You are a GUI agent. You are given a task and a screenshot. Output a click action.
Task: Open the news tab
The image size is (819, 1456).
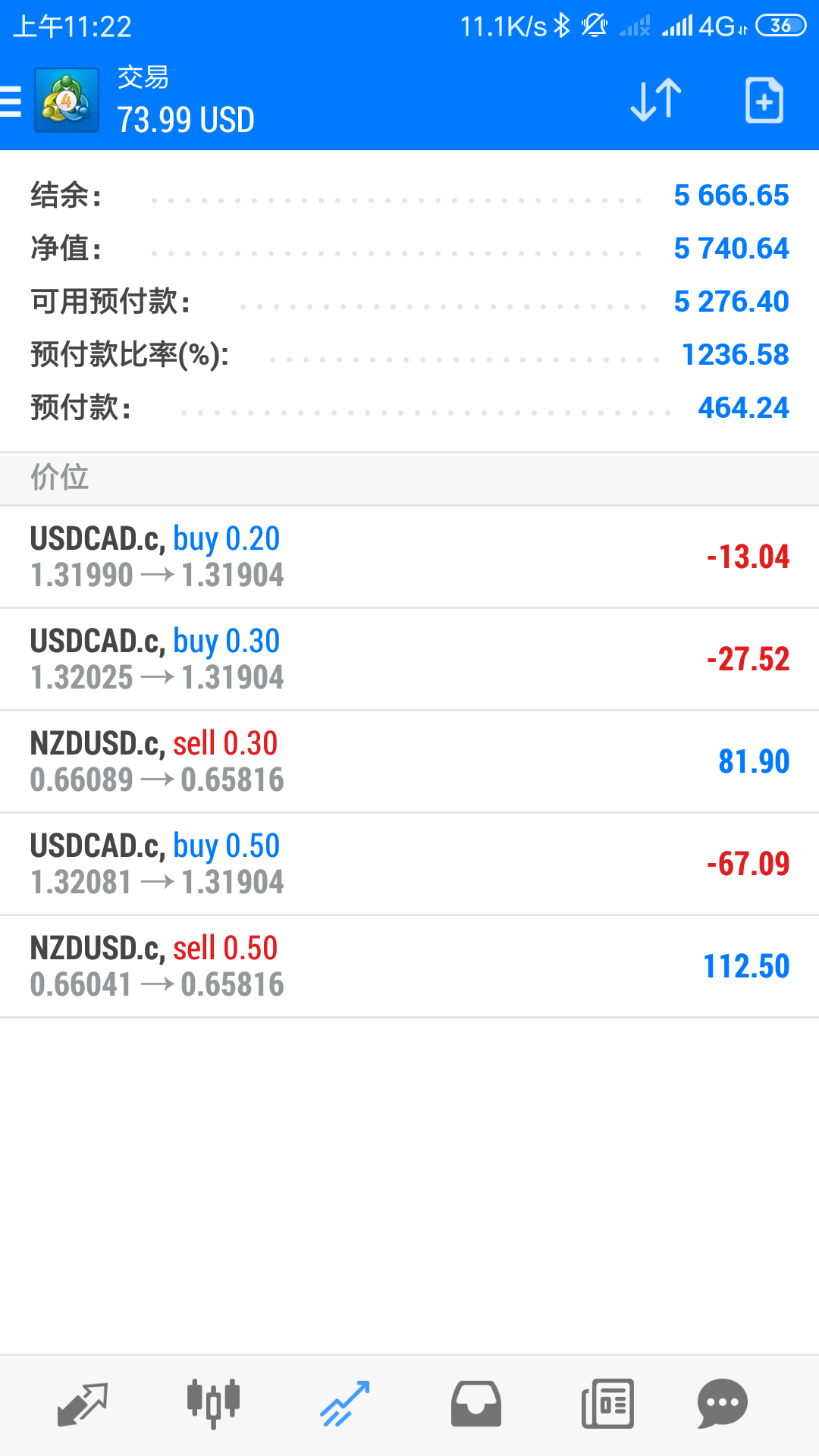[607, 1404]
